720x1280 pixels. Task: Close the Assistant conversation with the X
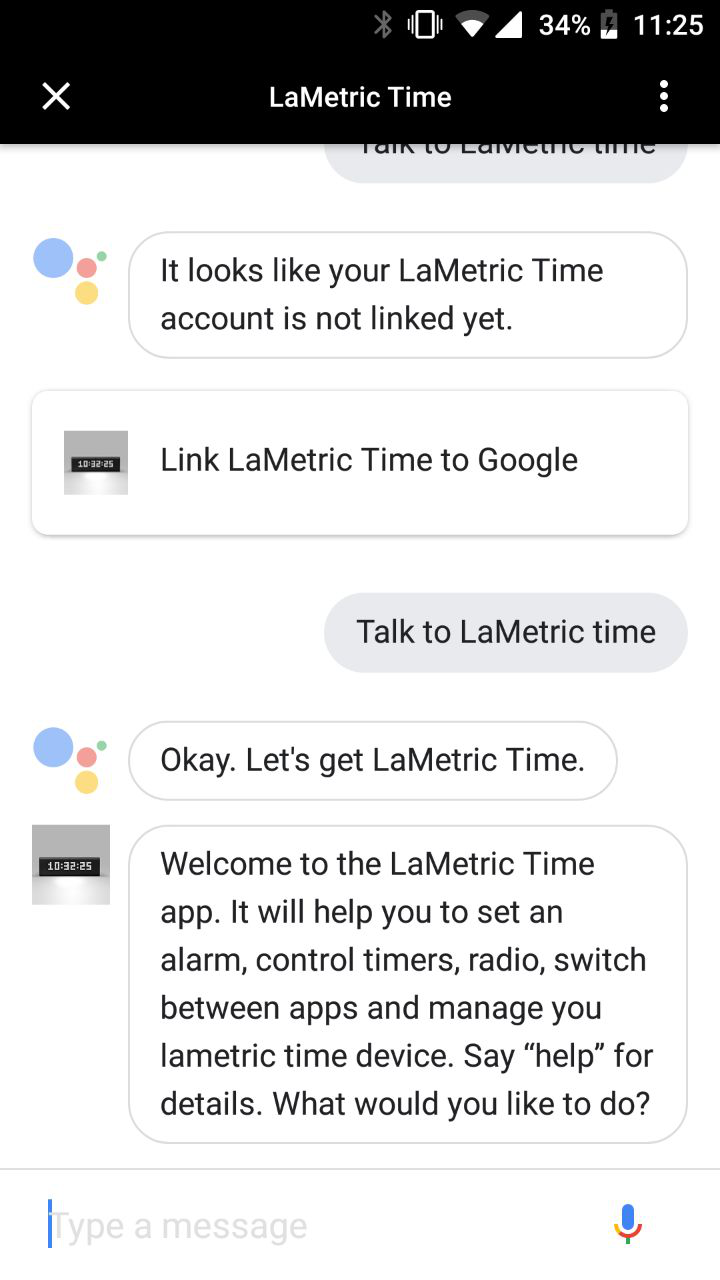[56, 96]
